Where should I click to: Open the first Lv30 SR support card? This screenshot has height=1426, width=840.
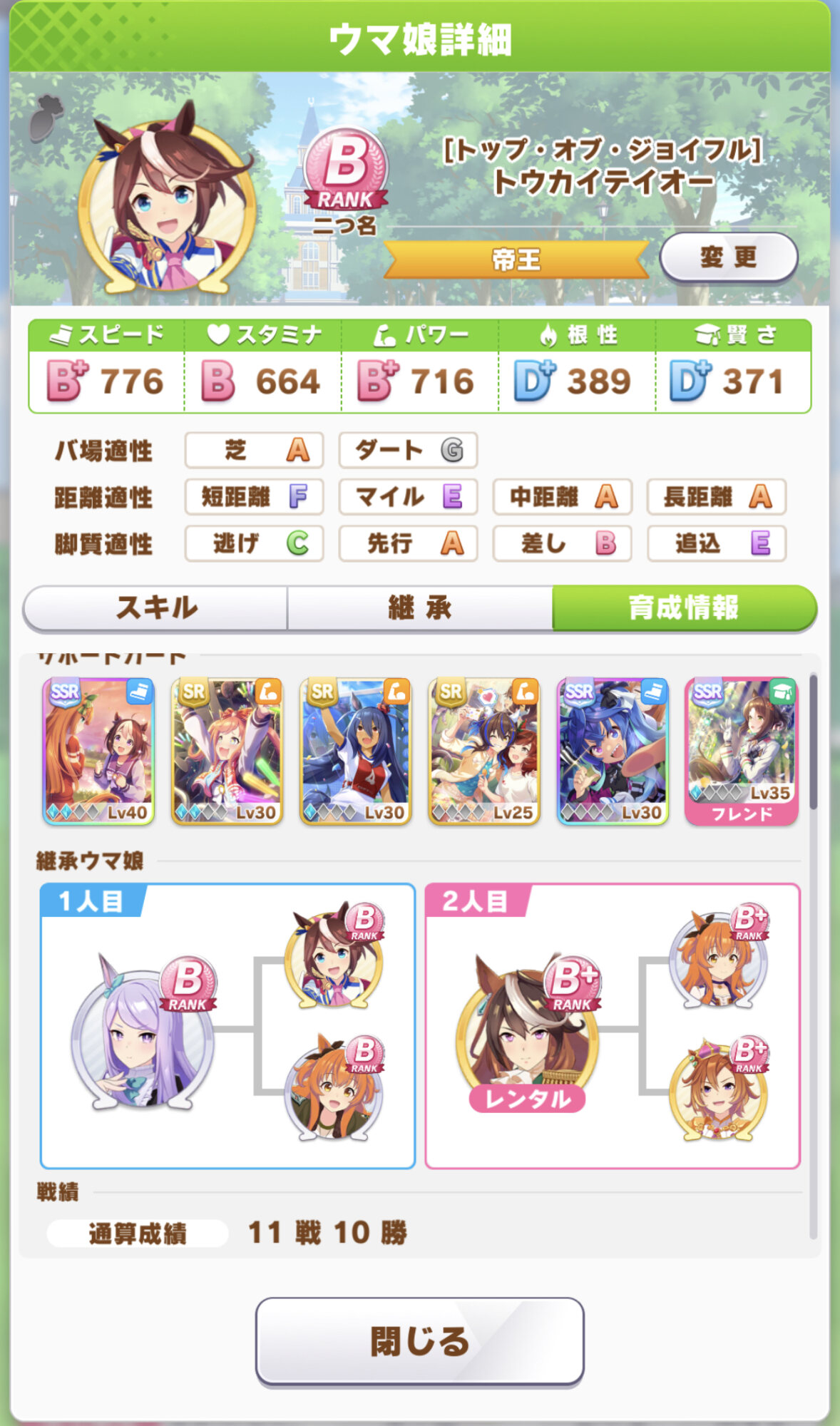tap(227, 752)
